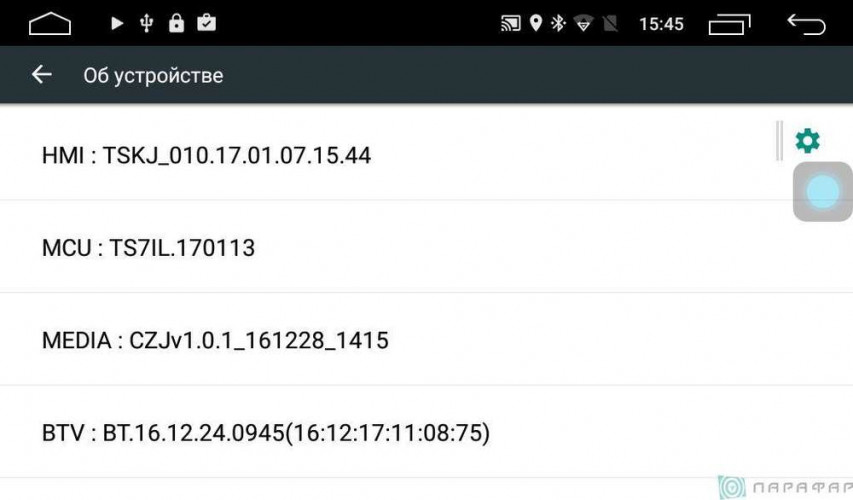The height and width of the screenshot is (500, 853).
Task: Open recent apps from the status bar
Action: point(729,23)
